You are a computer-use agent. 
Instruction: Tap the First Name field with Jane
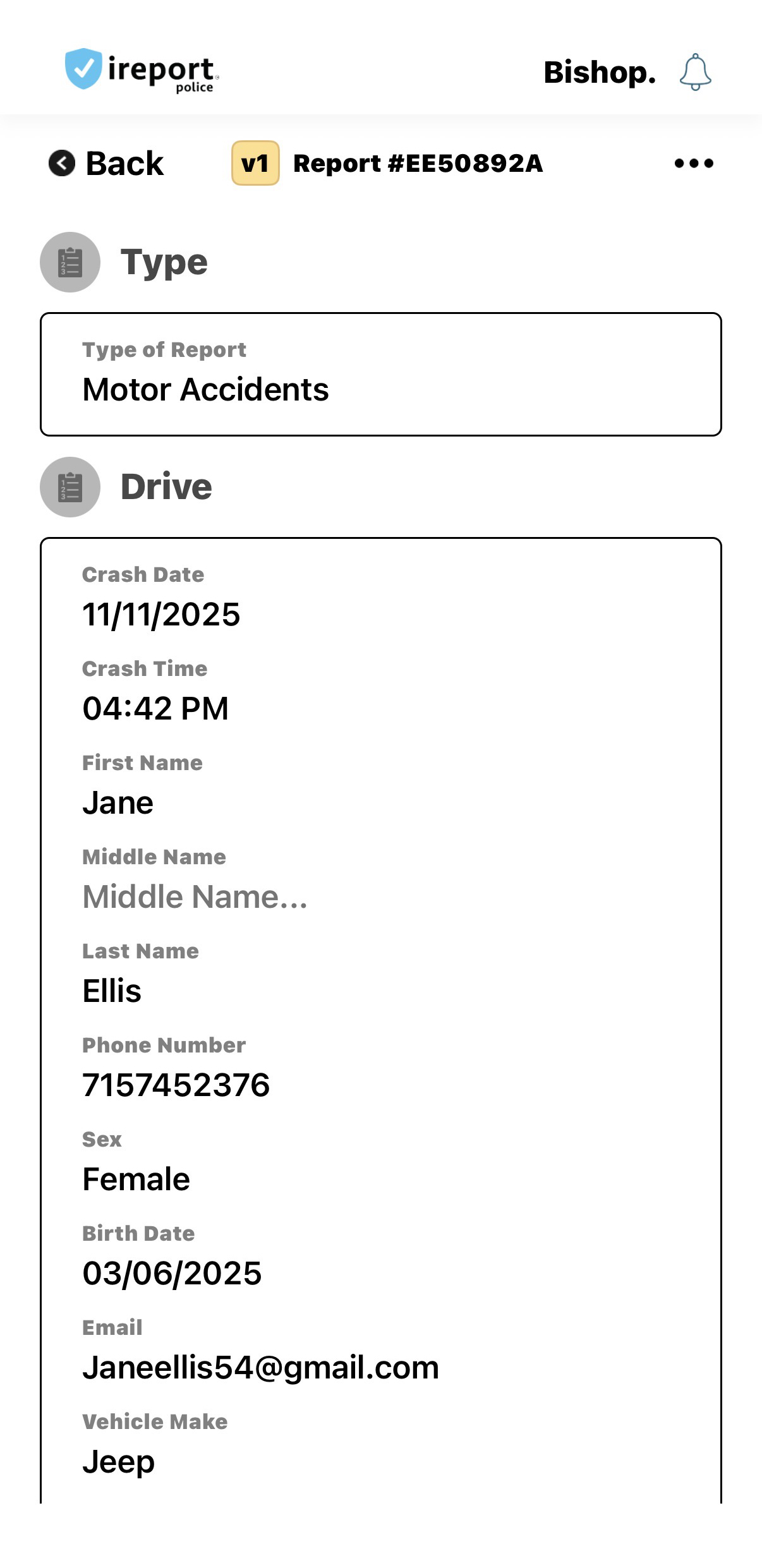pos(118,802)
